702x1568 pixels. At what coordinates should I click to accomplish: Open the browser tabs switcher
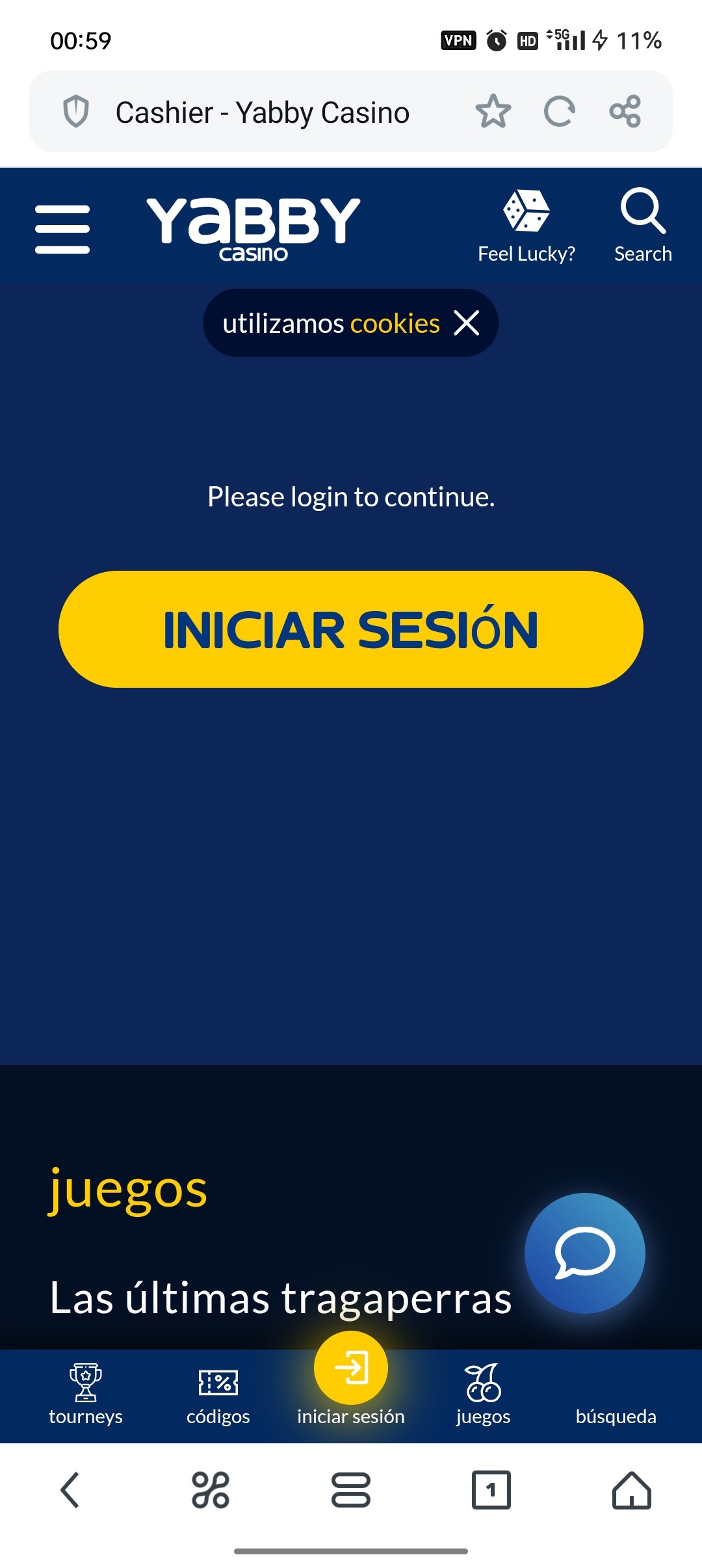click(491, 1490)
